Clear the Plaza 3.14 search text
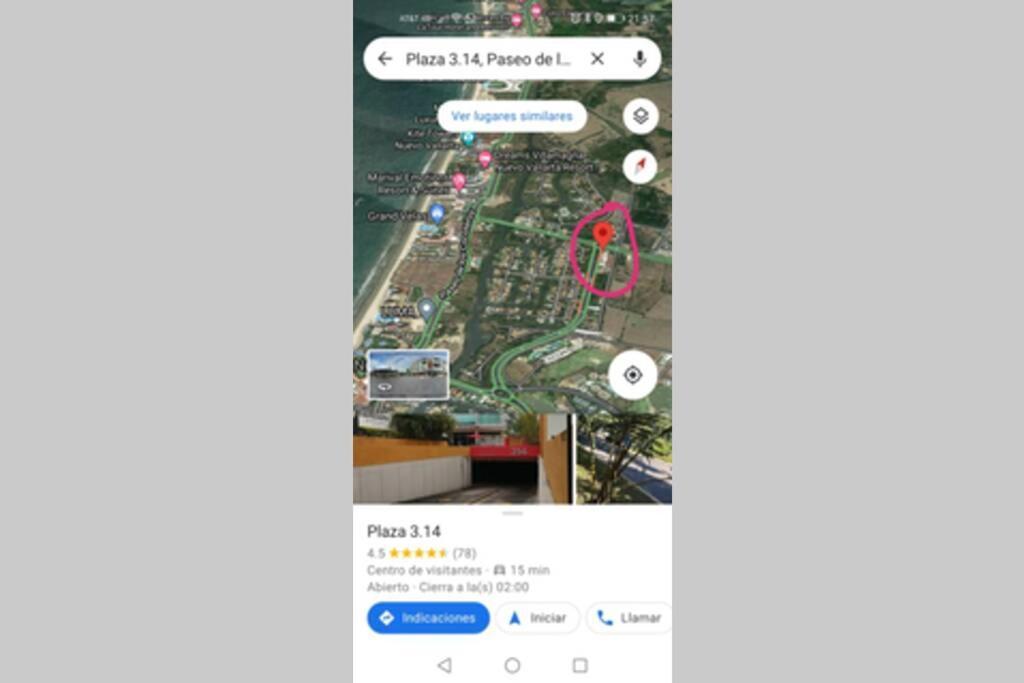 pyautogui.click(x=597, y=59)
